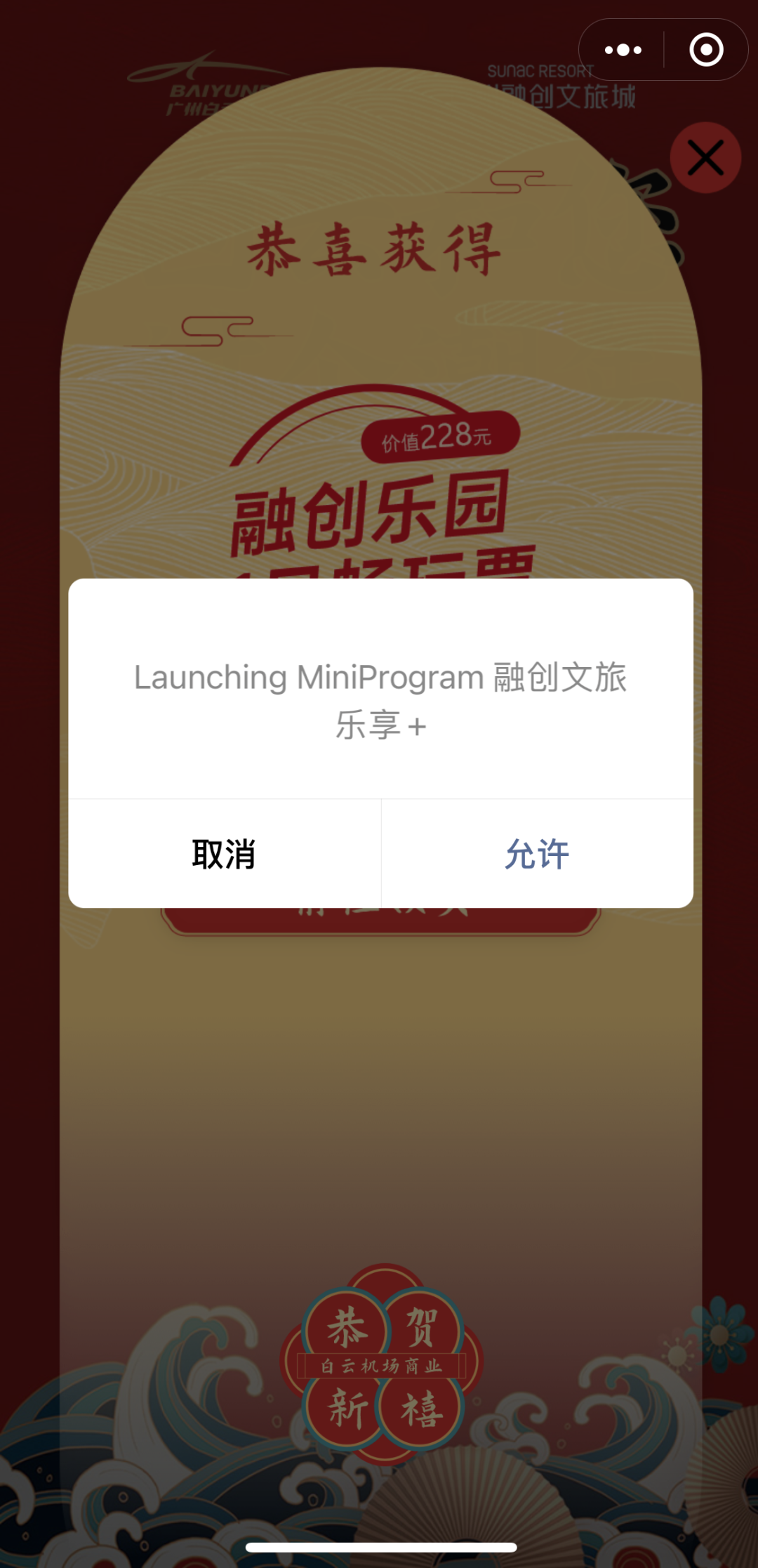The width and height of the screenshot is (758, 1568).
Task: Allow launching MiniProgram with 允许
Action: point(537,854)
